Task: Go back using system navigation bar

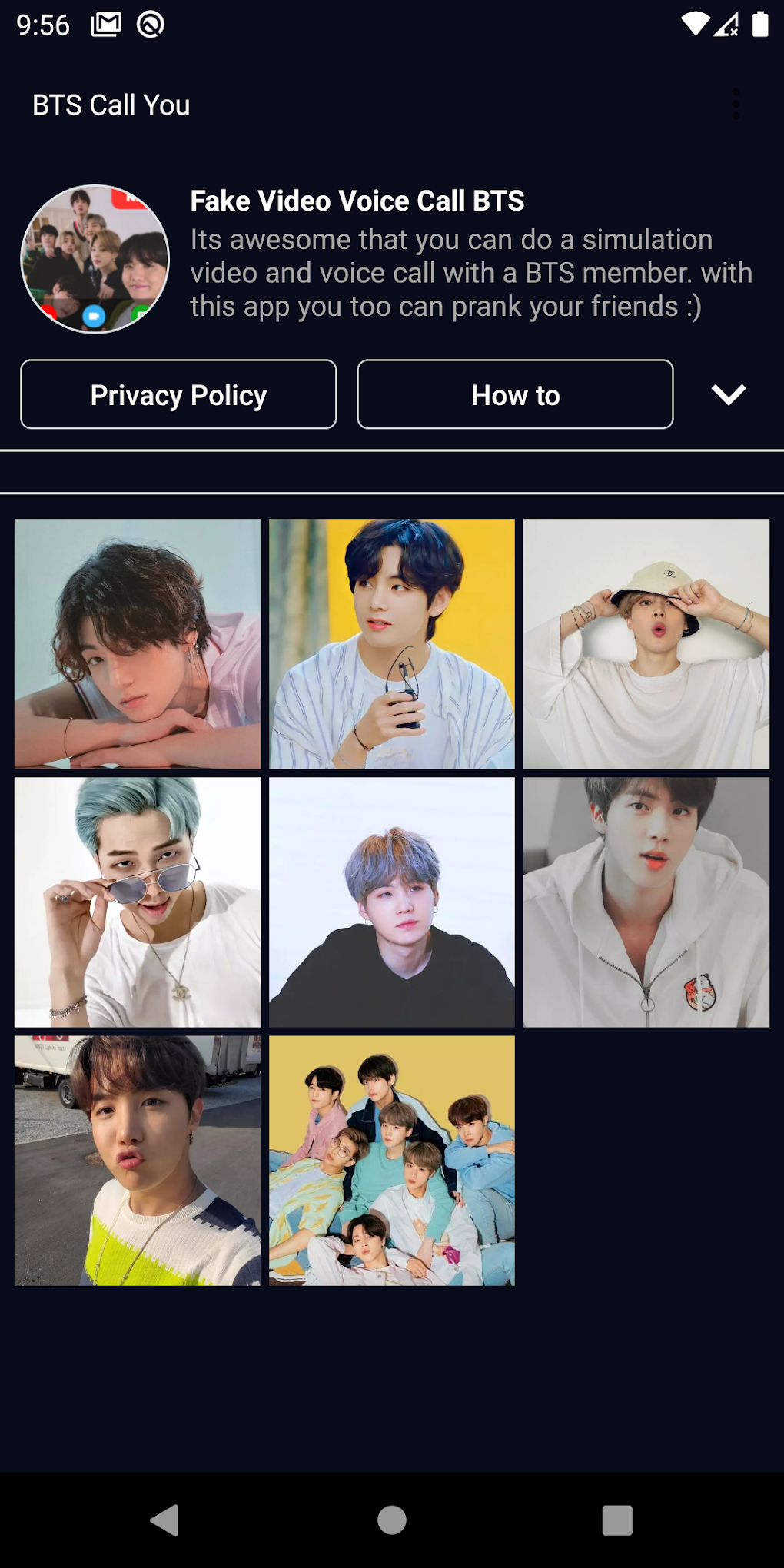Action: point(164,1520)
